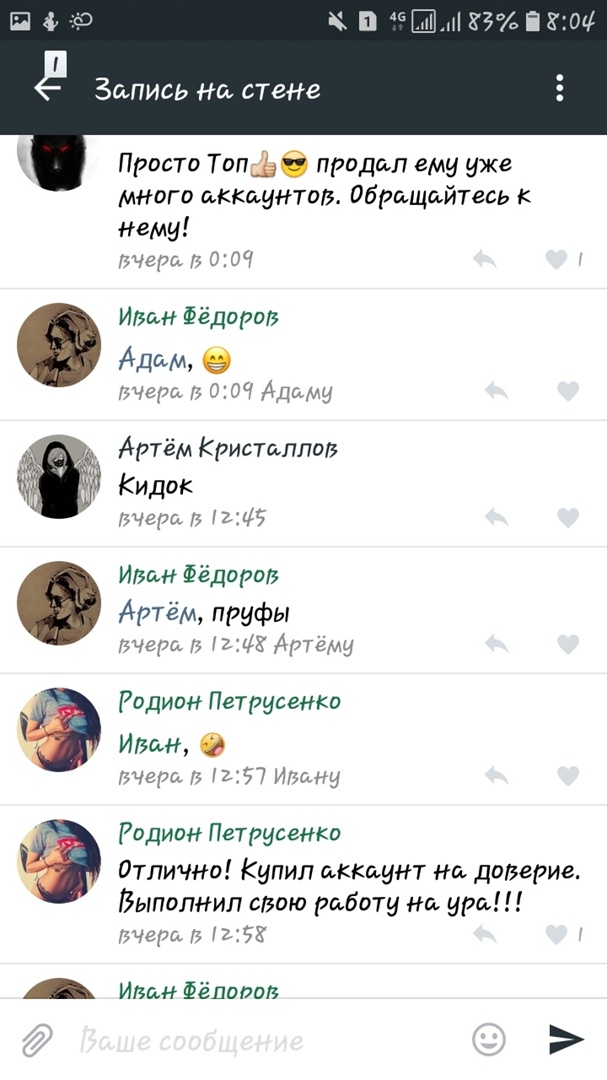Attach a file with the paperclip
This screenshot has height=1080, width=607.
(x=38, y=1039)
